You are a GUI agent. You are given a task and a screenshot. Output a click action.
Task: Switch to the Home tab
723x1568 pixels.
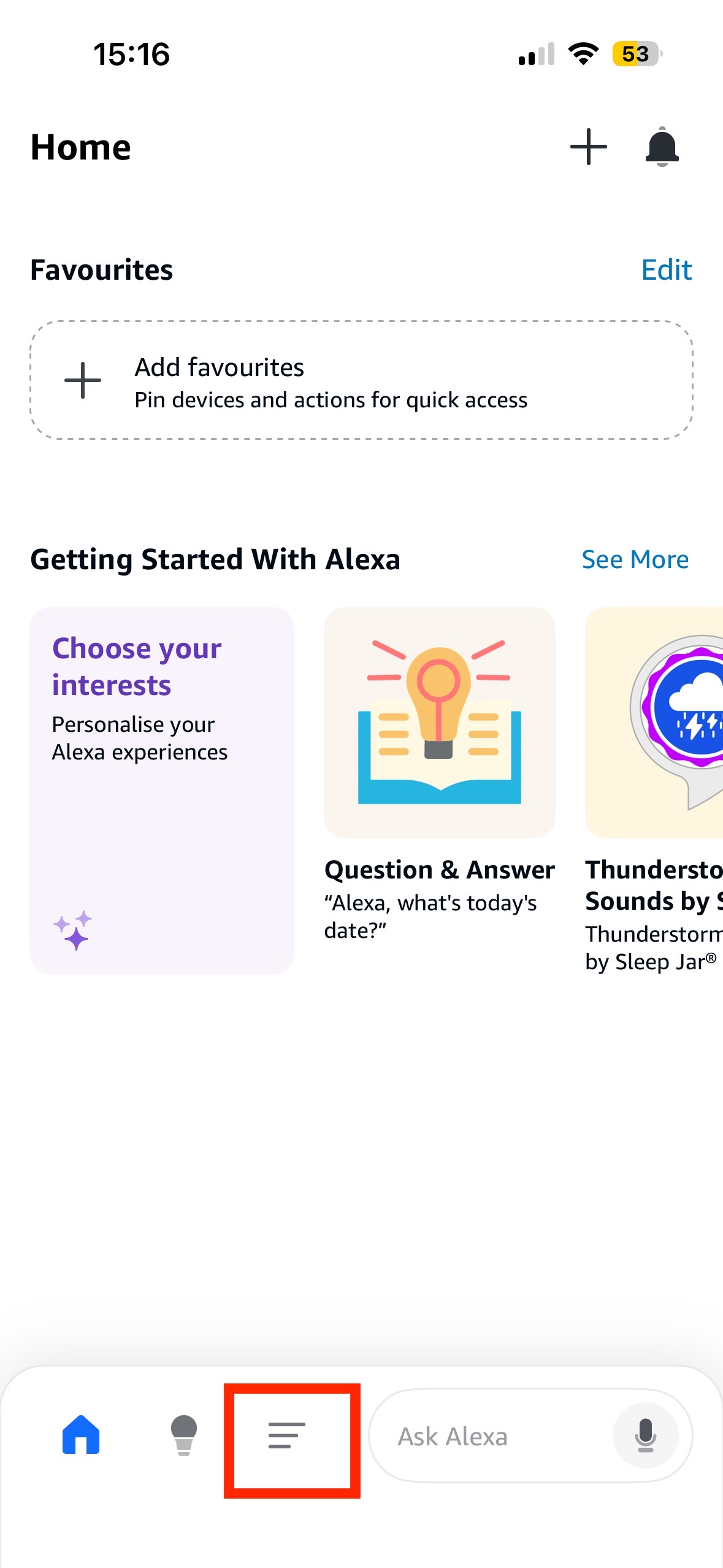coord(81,1435)
